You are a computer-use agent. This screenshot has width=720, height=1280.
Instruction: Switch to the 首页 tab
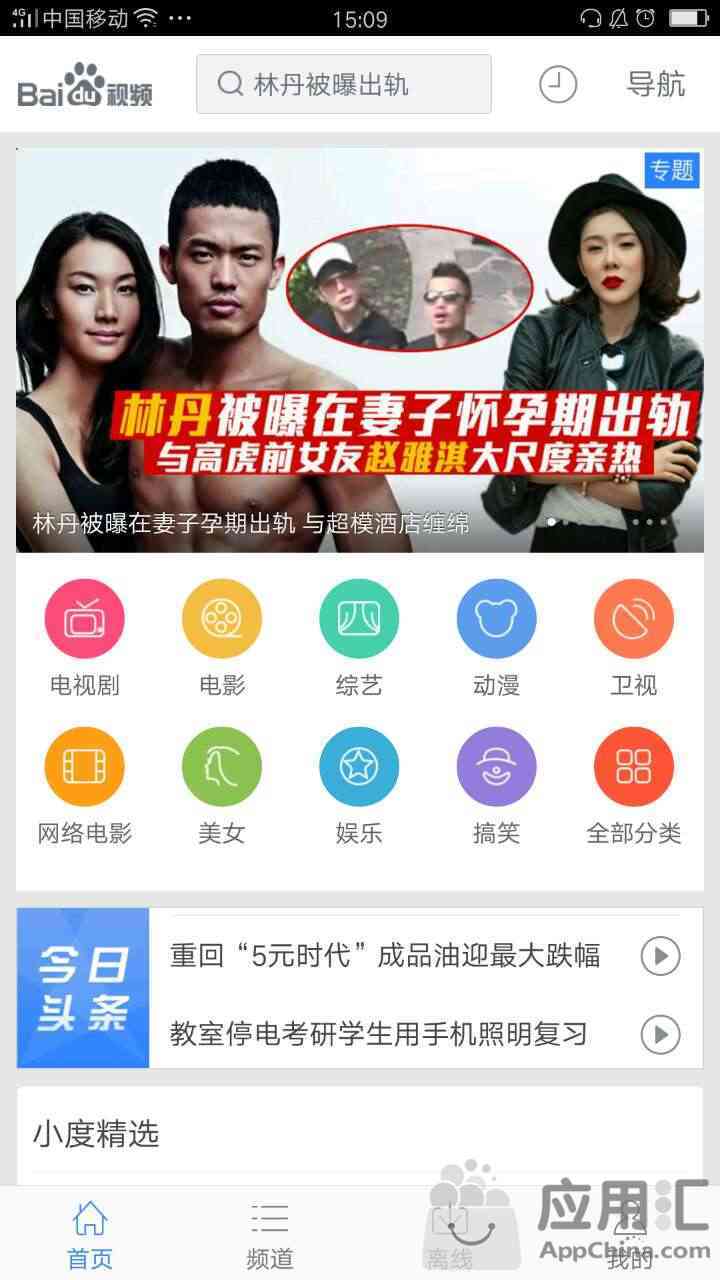click(90, 1235)
